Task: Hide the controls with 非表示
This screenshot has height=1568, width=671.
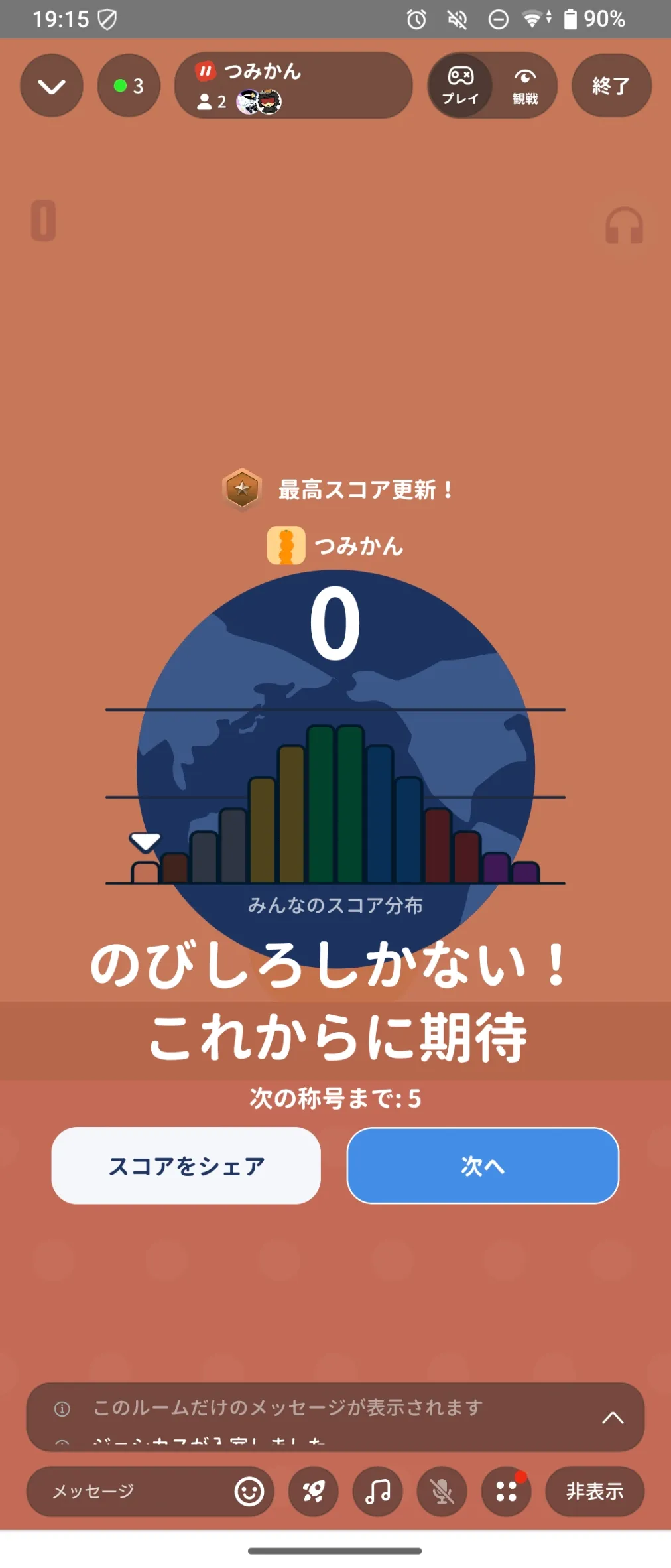Action: tap(595, 1492)
